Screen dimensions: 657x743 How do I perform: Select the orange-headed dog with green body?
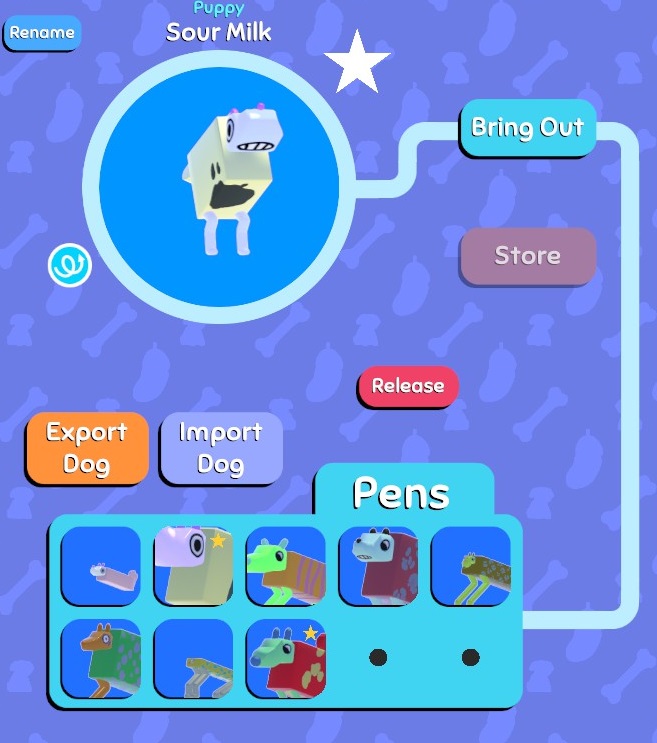101,658
